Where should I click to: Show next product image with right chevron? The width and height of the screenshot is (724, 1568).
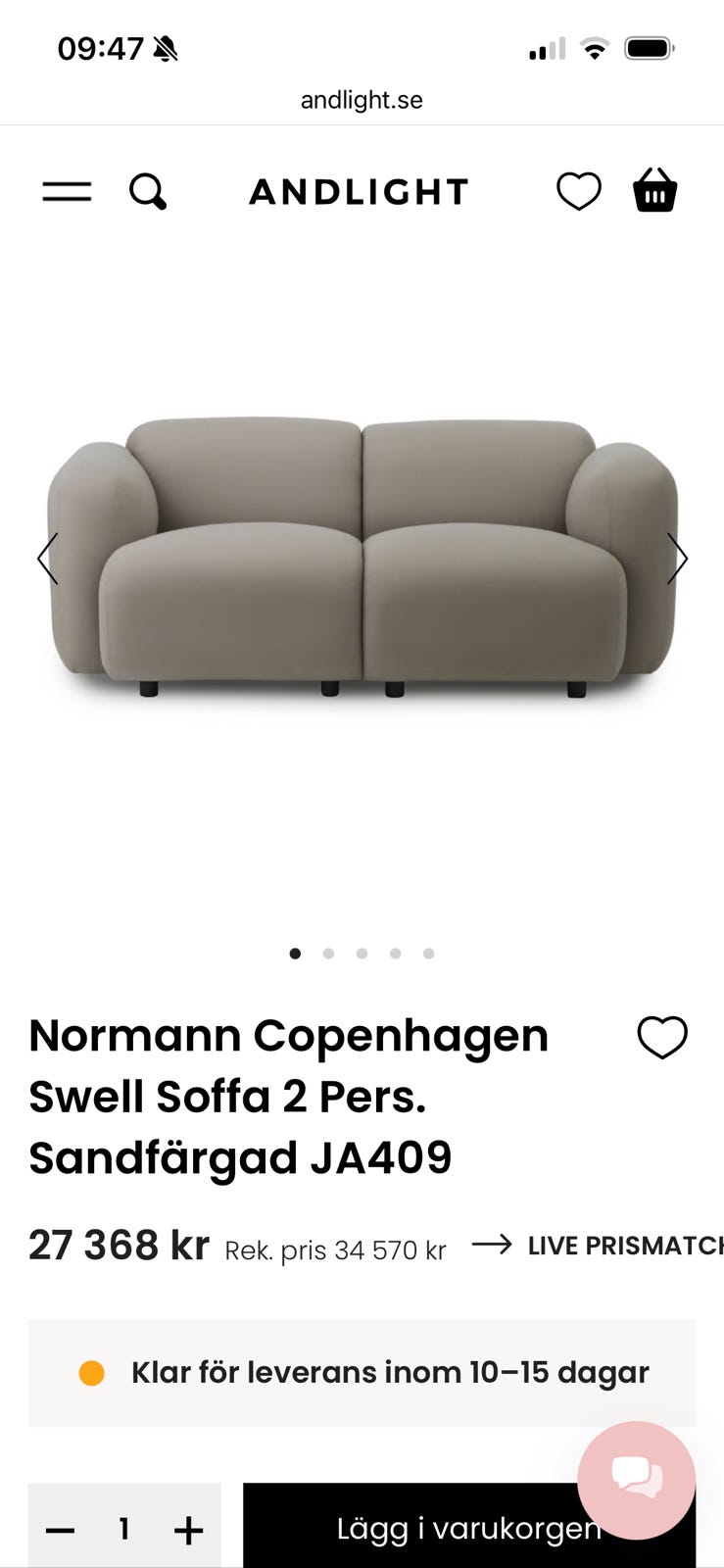pyautogui.click(x=678, y=559)
